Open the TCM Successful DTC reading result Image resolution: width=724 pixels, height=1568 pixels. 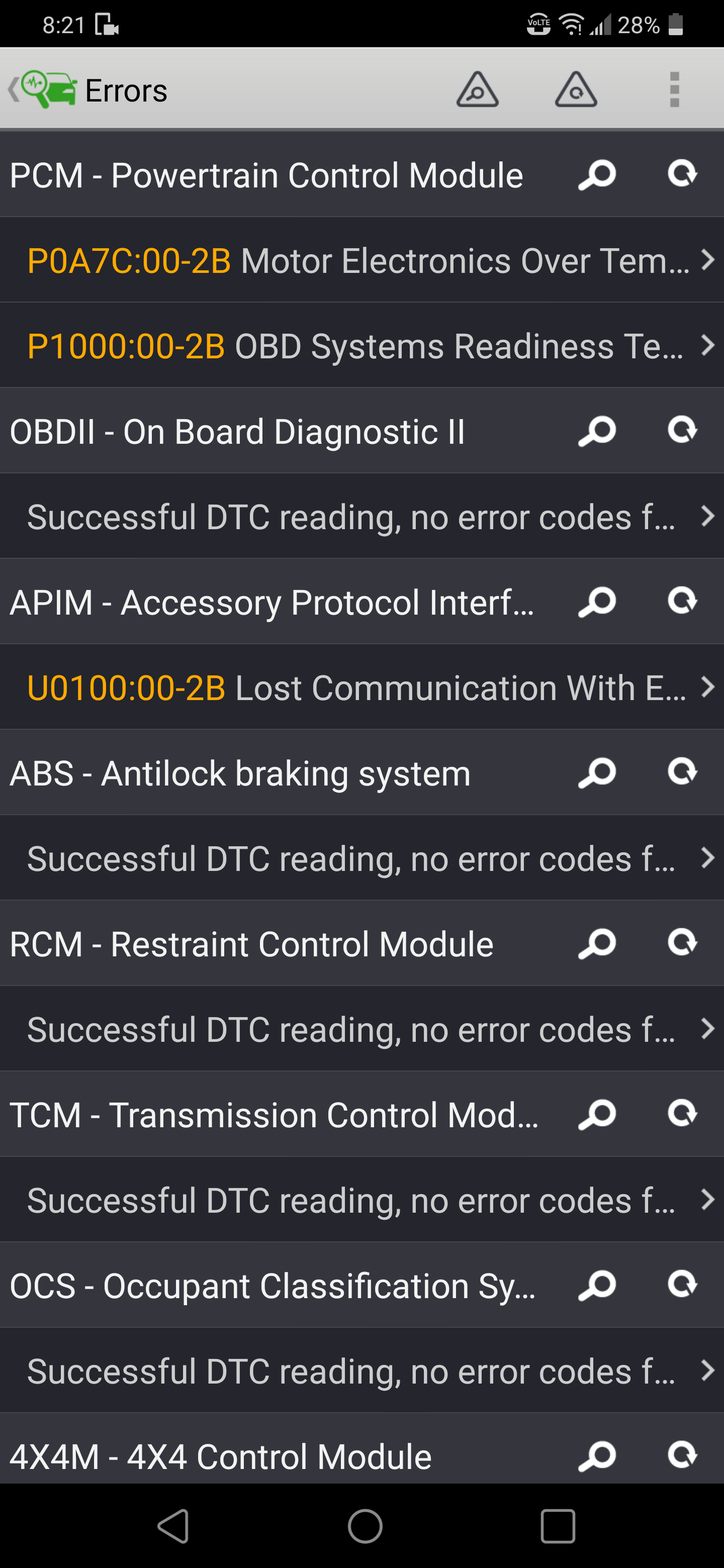pos(361,1200)
